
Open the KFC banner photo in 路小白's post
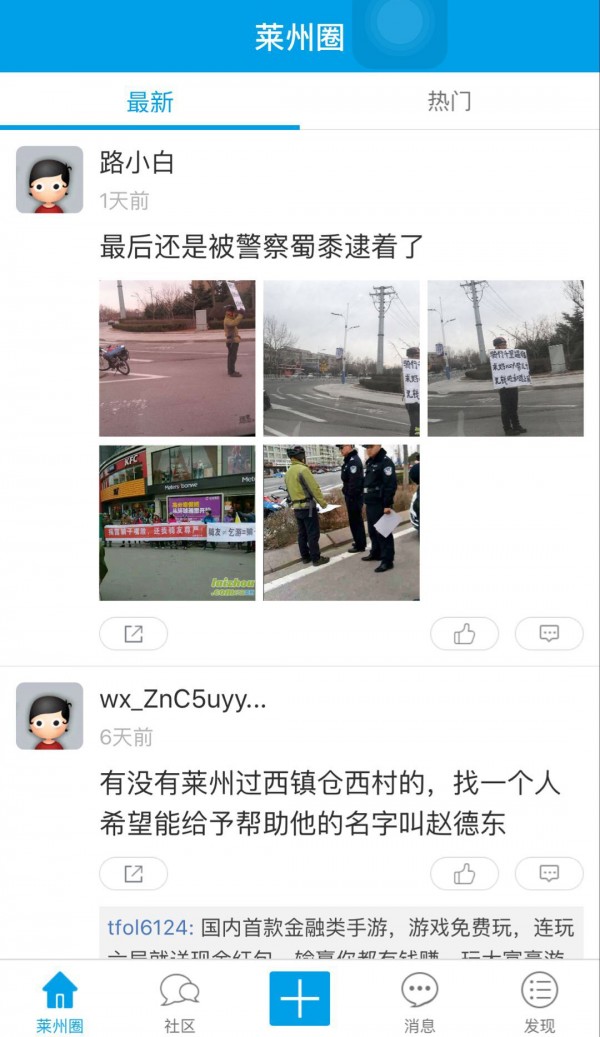pos(177,522)
